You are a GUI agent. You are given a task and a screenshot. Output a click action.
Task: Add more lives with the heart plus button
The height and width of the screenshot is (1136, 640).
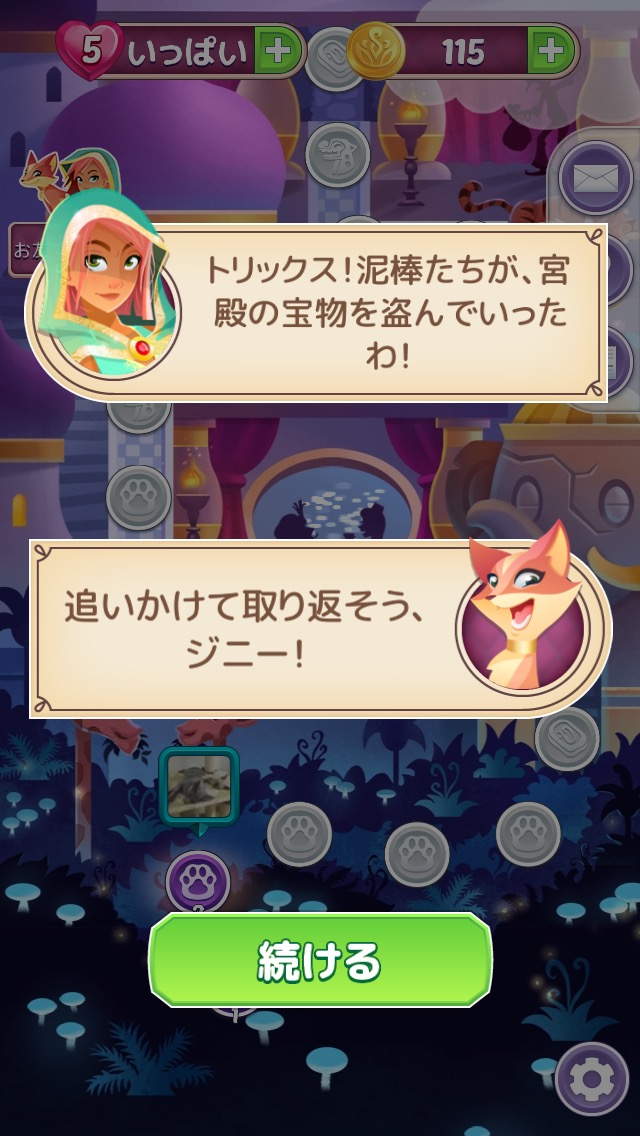(277, 49)
